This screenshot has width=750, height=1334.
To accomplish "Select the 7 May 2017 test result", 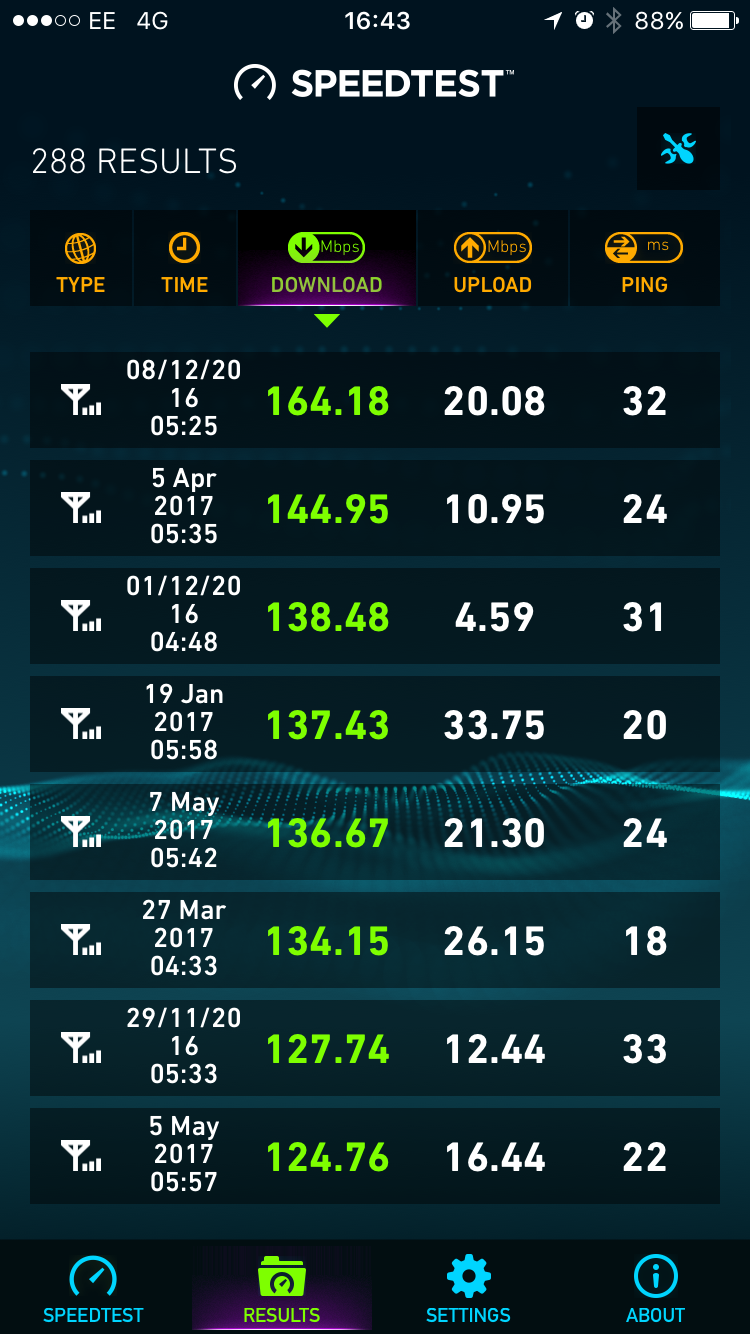I will [x=375, y=832].
